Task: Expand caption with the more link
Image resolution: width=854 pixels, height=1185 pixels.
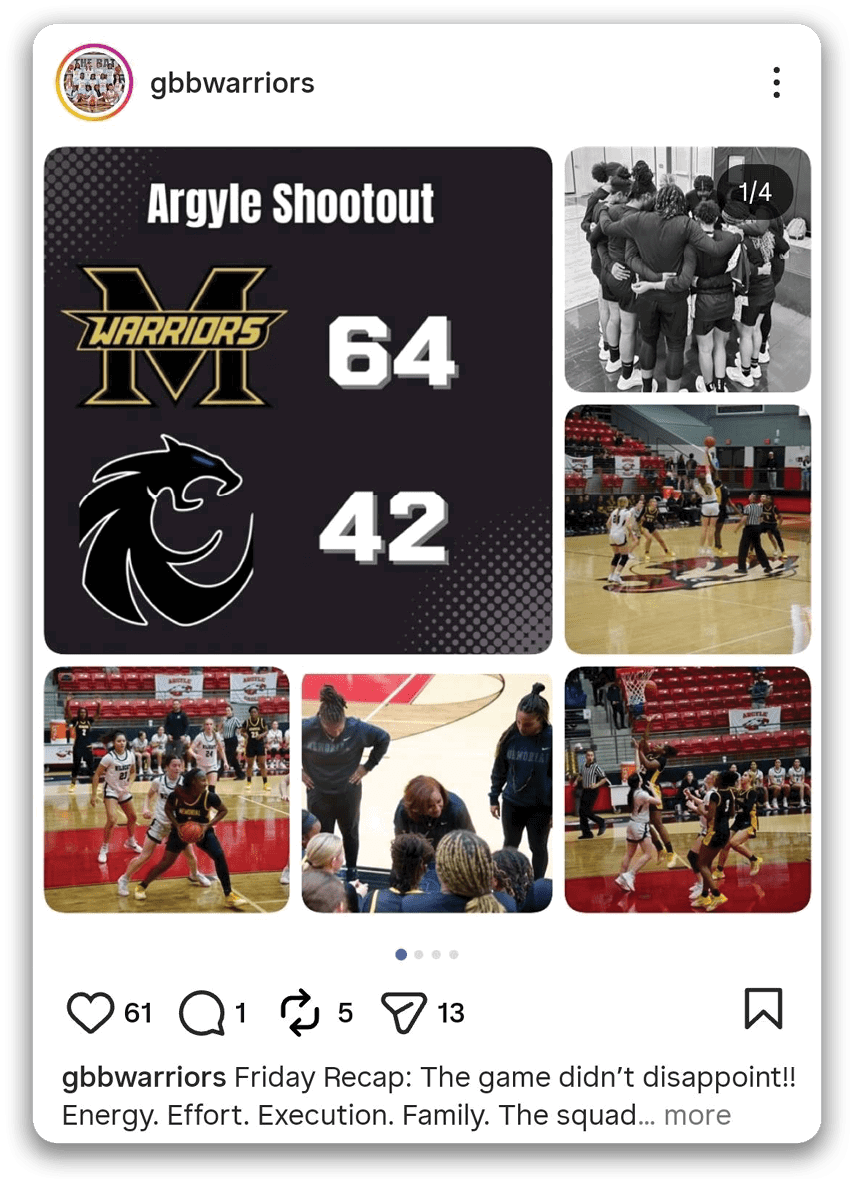Action: (x=697, y=1115)
